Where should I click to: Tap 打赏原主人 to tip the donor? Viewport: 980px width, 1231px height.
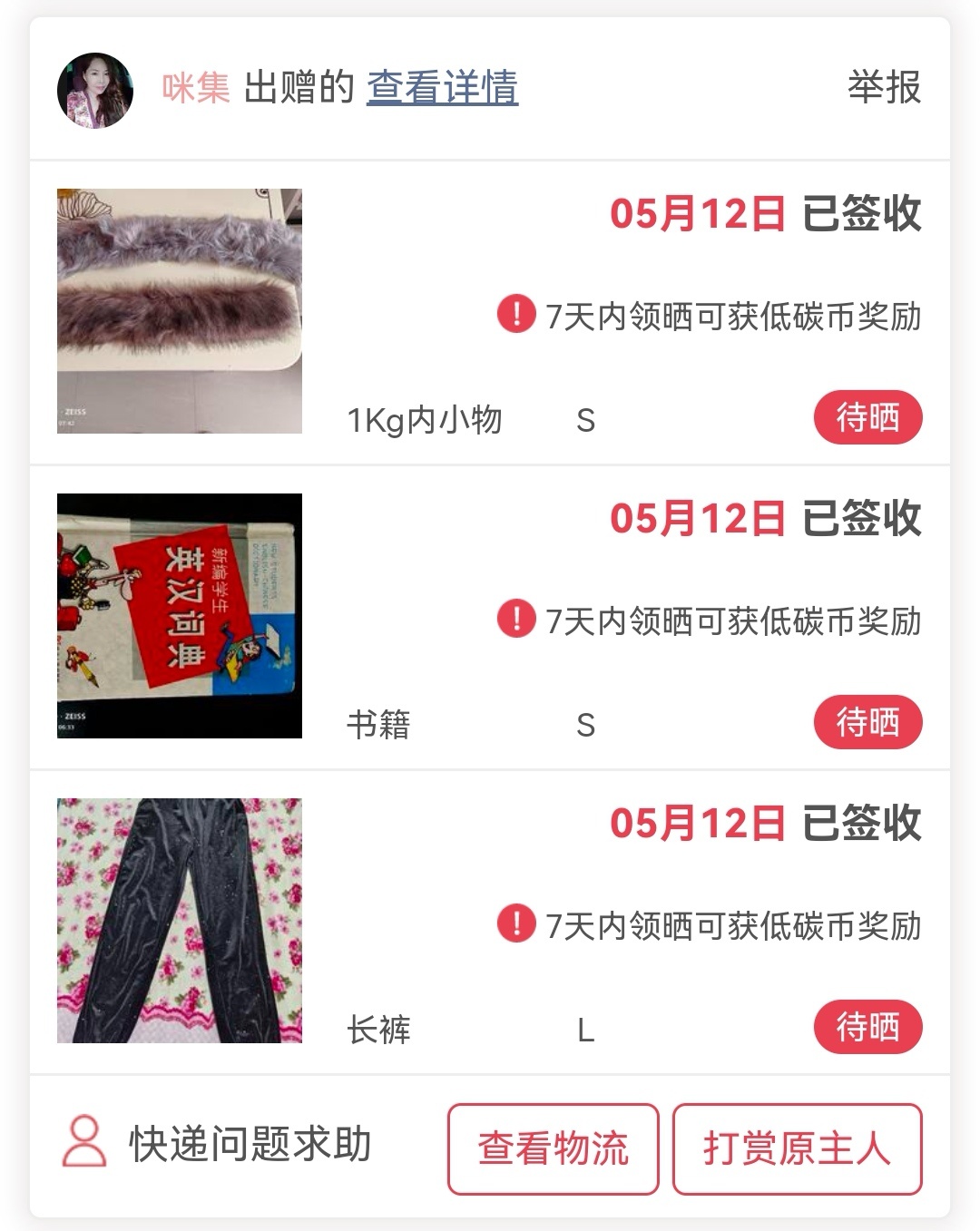(797, 1148)
